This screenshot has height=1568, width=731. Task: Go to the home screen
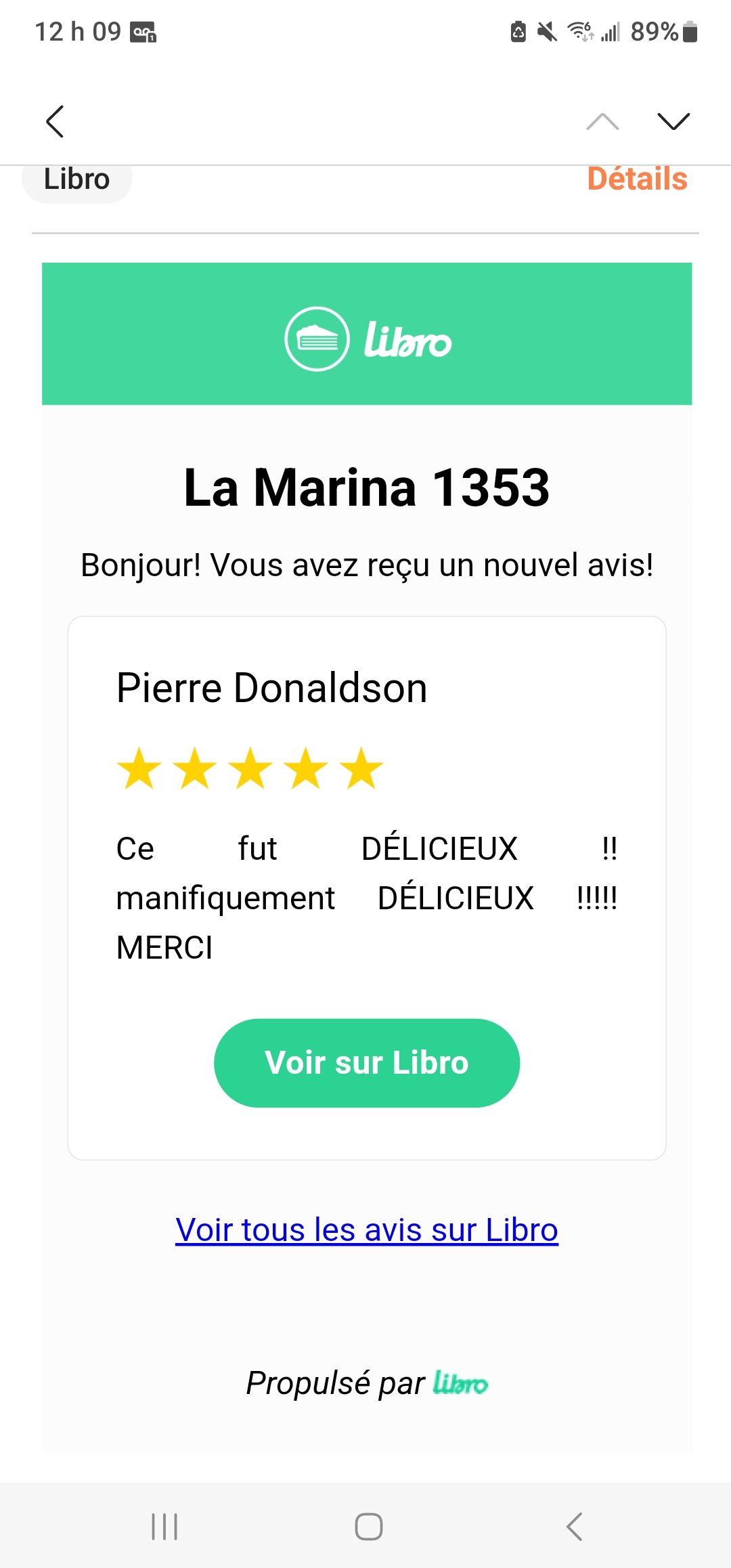tap(369, 1527)
